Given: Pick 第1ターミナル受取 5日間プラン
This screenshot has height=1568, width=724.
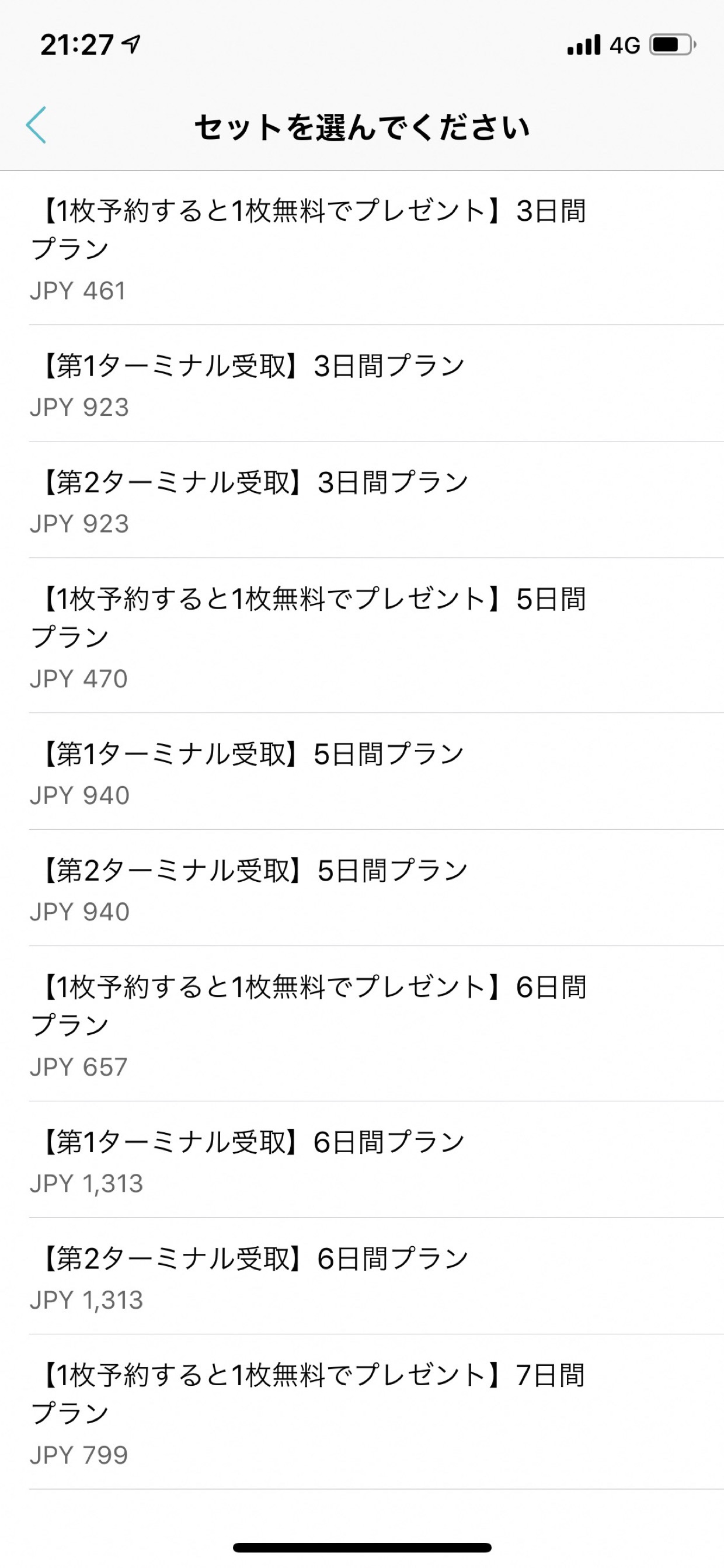Looking at the screenshot, I should [x=362, y=771].
